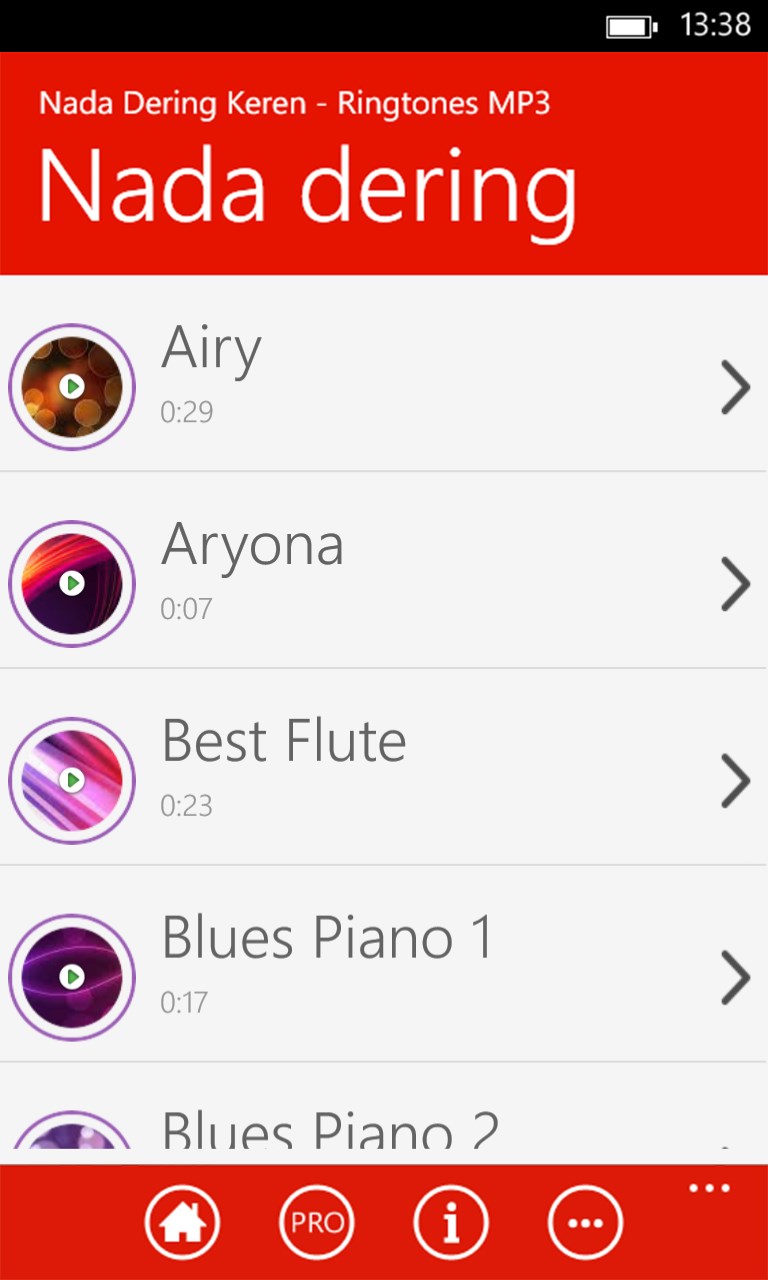The height and width of the screenshot is (1280, 768).
Task: Go to the home screen button
Action: click(182, 1222)
